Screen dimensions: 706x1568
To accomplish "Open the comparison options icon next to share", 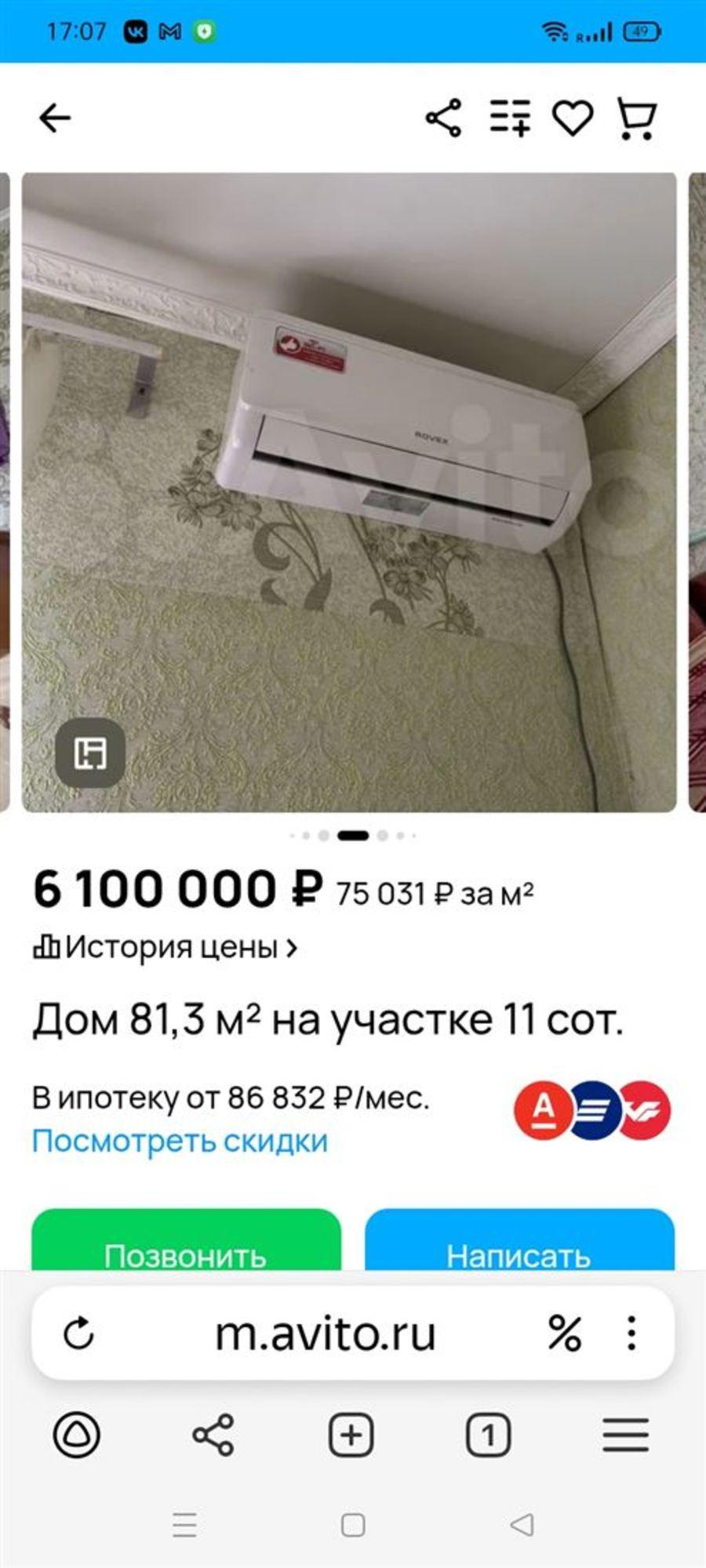I will pos(510,118).
